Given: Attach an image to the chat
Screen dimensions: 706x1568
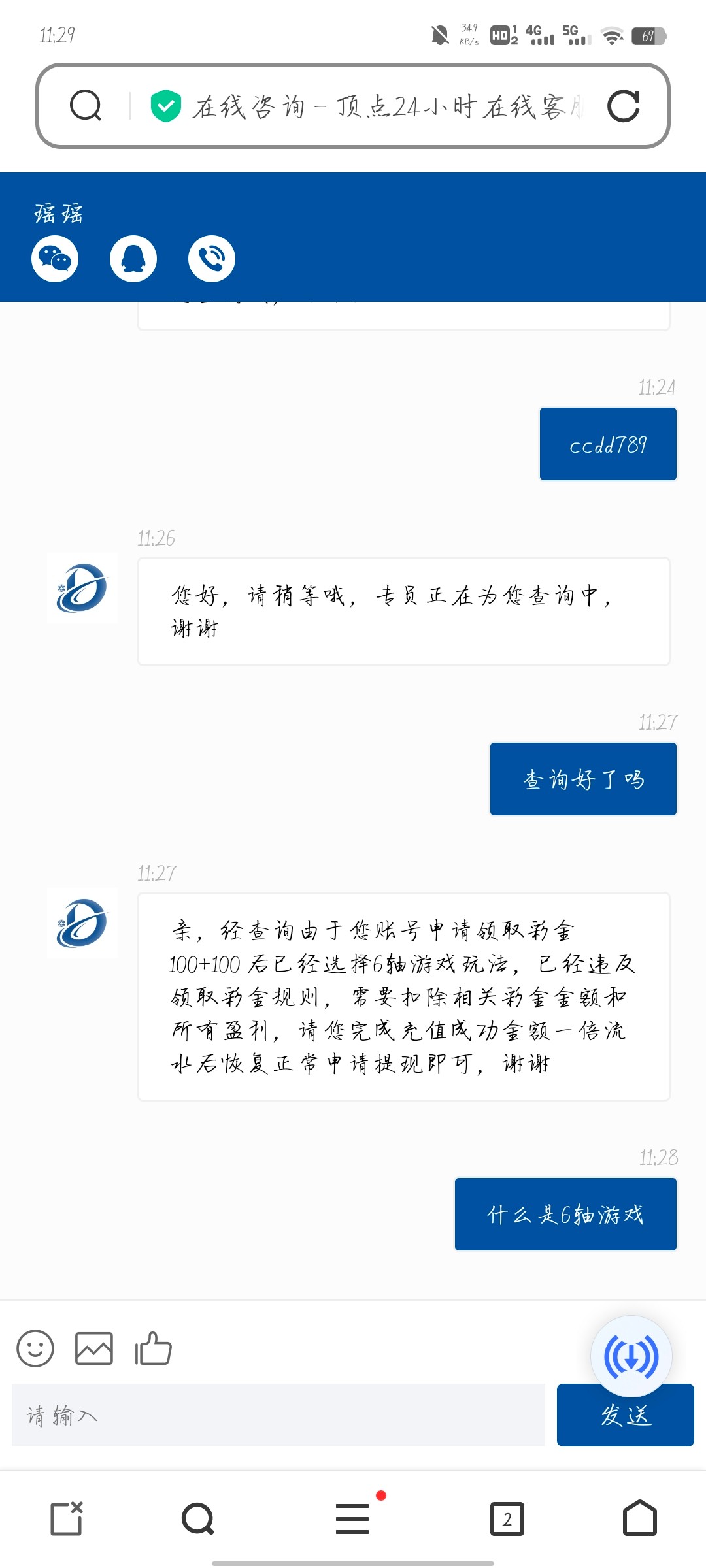Looking at the screenshot, I should pos(94,1348).
